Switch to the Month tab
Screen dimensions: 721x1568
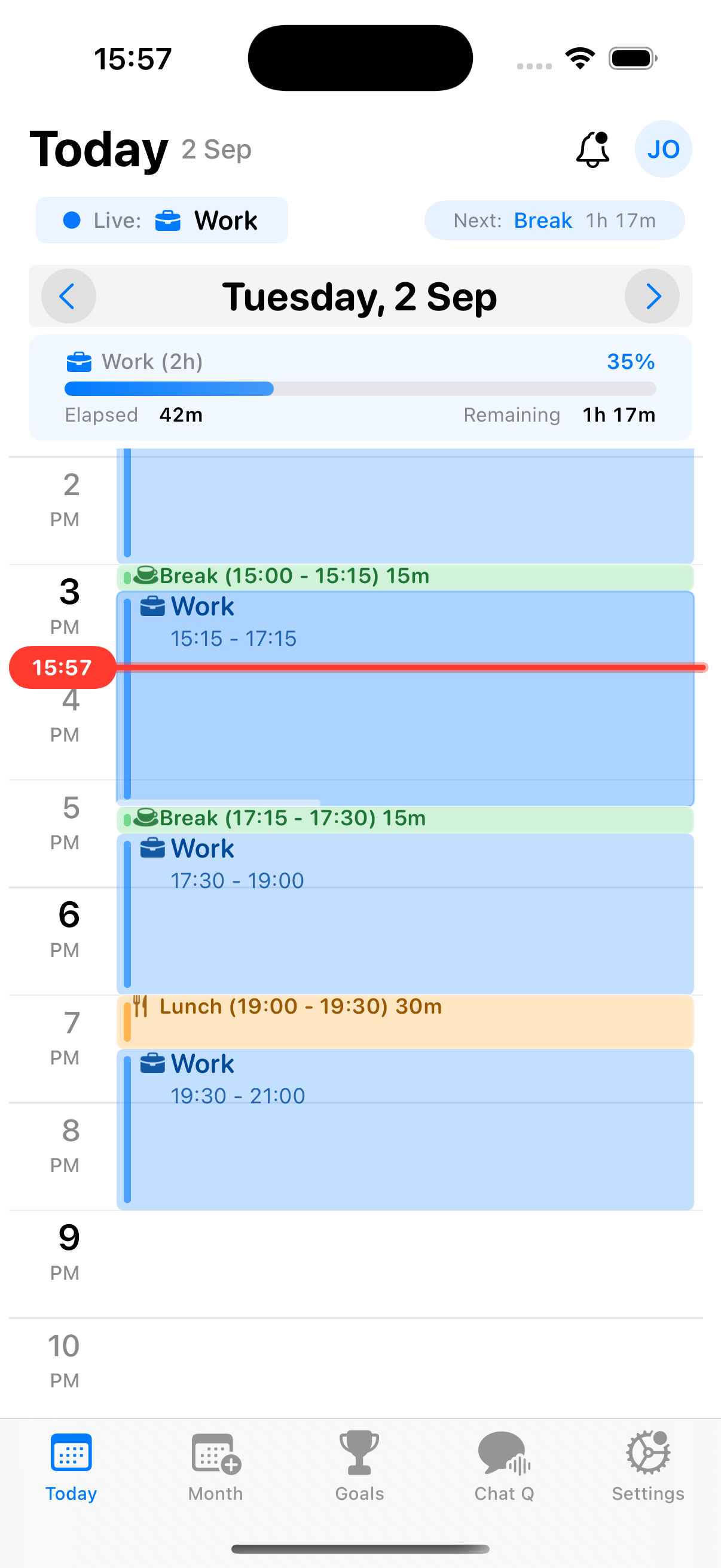[215, 1467]
